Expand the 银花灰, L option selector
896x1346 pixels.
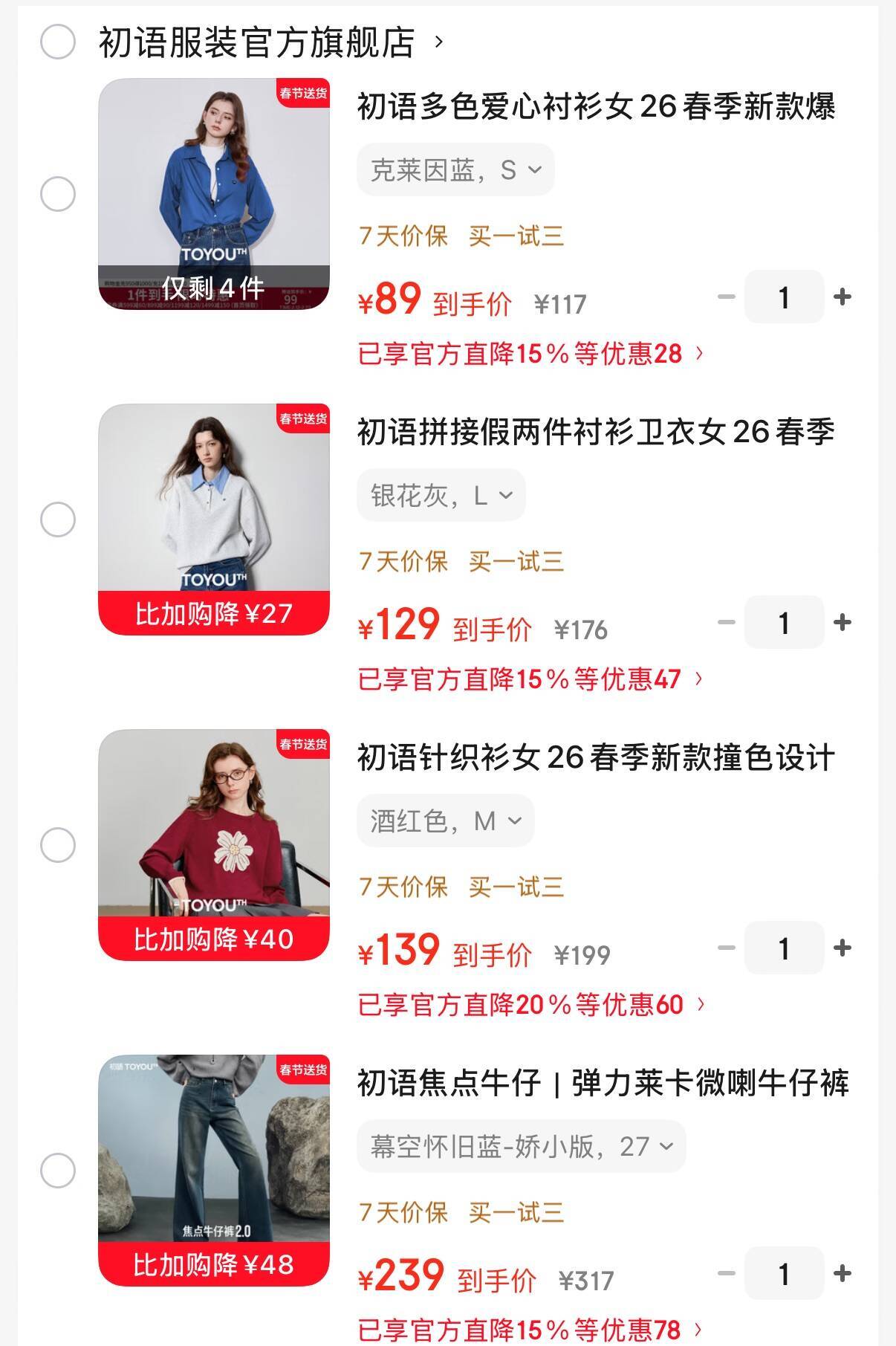[441, 496]
